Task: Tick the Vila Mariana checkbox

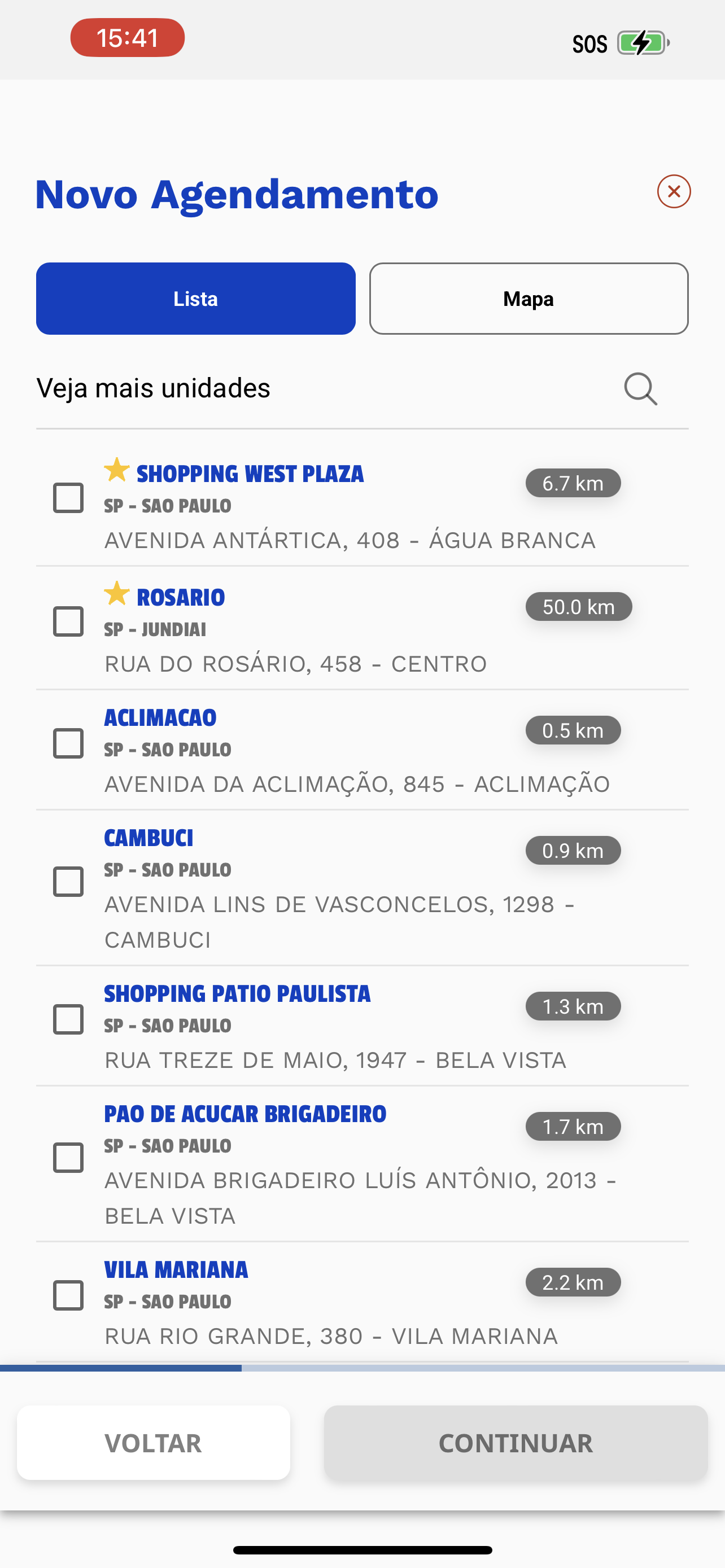Action: [x=68, y=1295]
